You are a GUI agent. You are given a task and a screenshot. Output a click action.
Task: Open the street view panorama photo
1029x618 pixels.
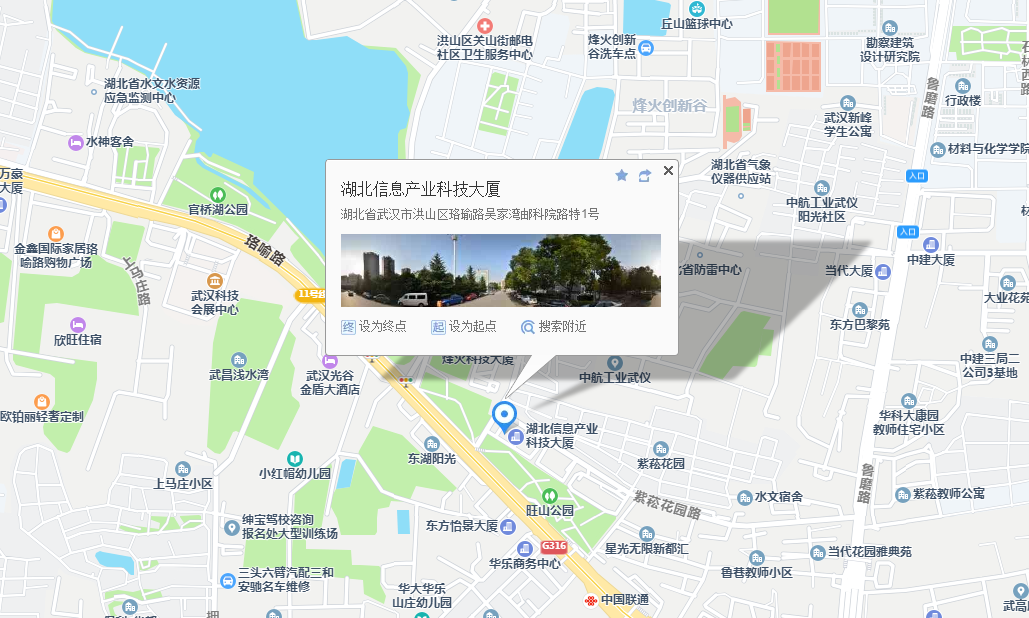click(x=500, y=270)
